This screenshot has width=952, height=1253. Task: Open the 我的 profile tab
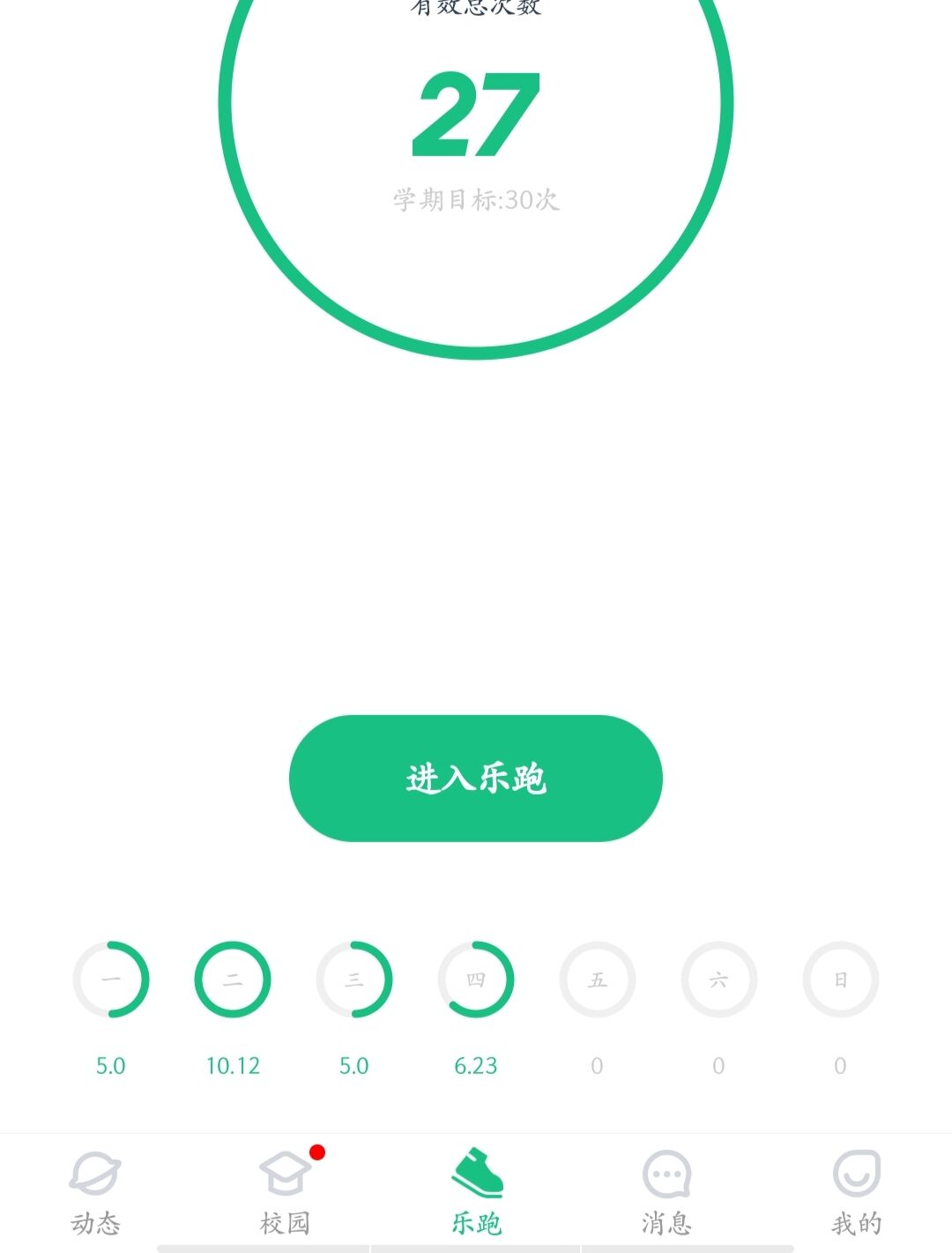856,1192
